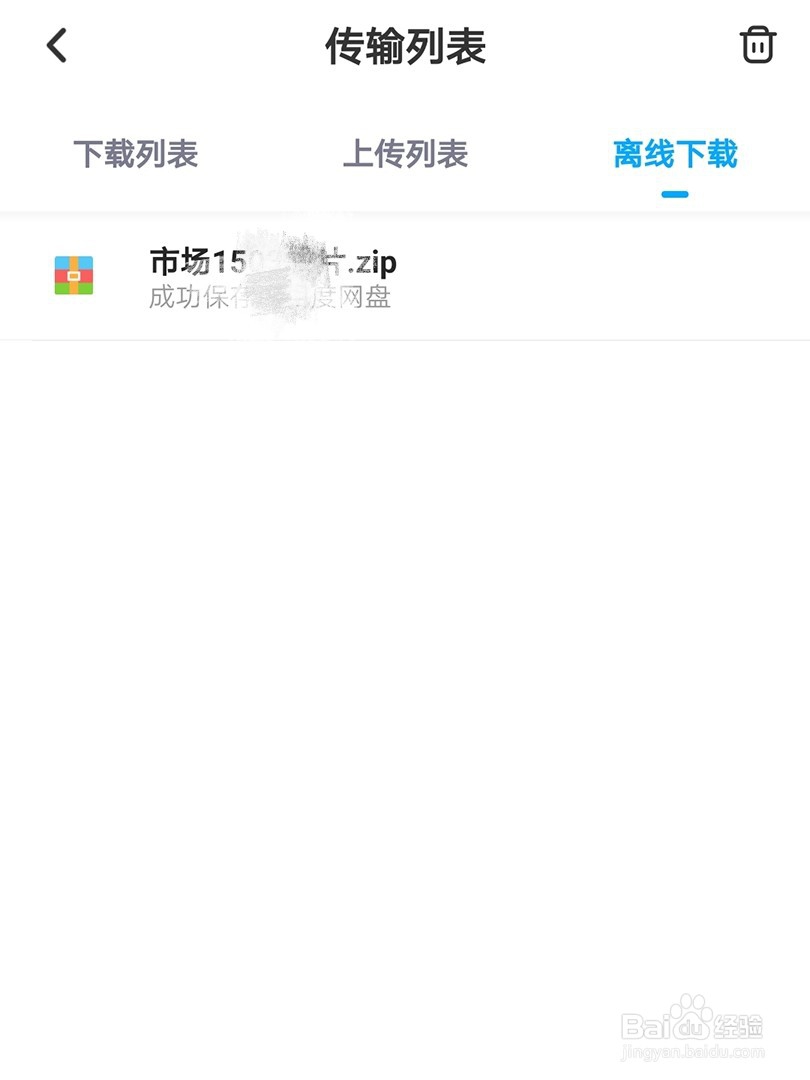Click the 传输列表 title header
The width and height of the screenshot is (810, 1080).
pos(404,46)
